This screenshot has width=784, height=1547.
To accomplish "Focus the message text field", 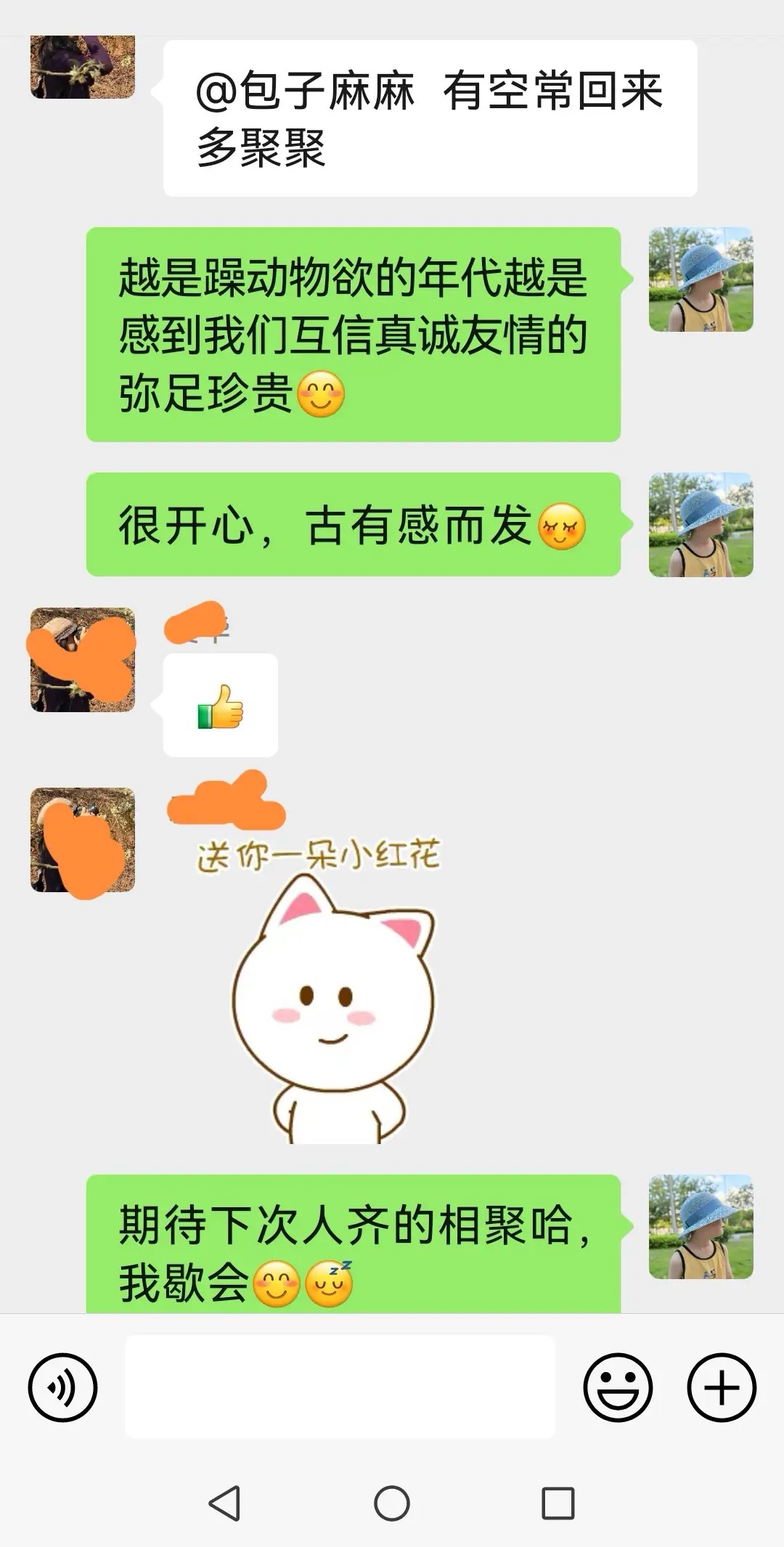I will pyautogui.click(x=340, y=1387).
